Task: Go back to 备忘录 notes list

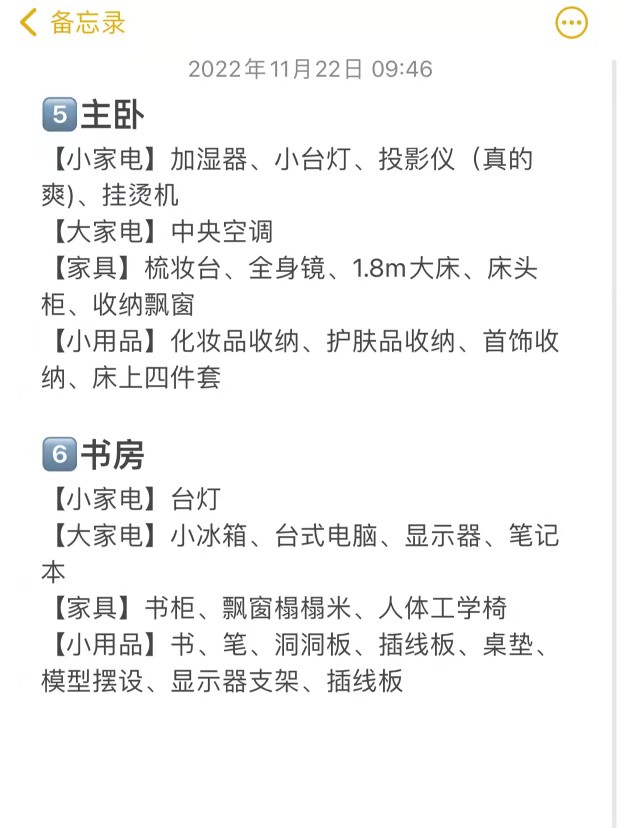Action: point(72,23)
